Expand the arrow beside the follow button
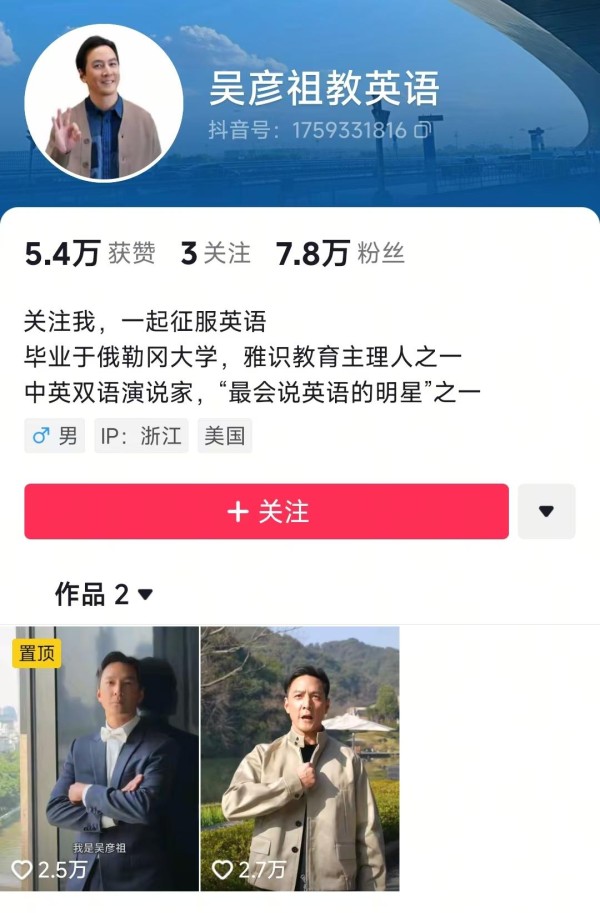The image size is (600, 913). coord(546,512)
